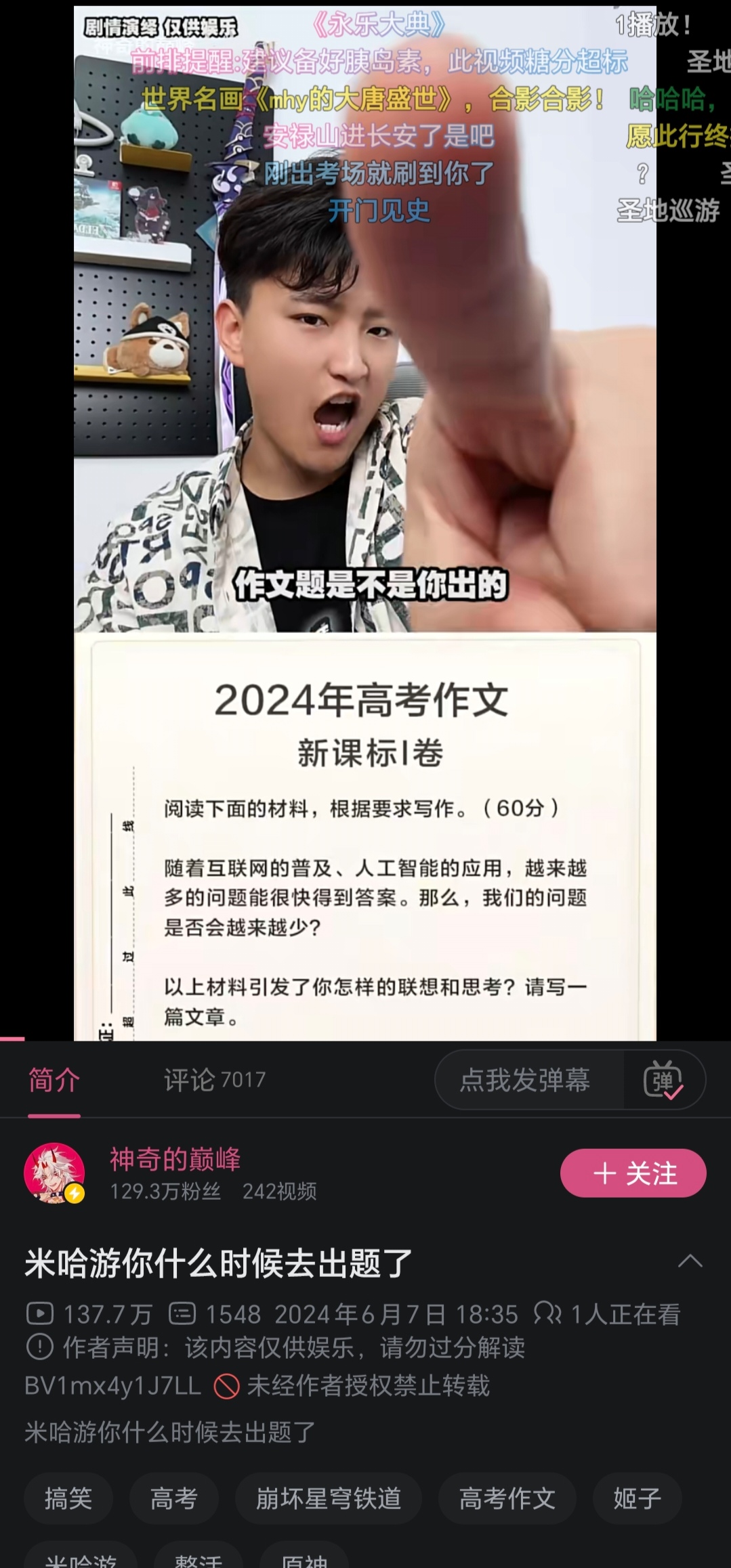The height and width of the screenshot is (1568, 731).
Task: Open the 崩坏星穹铁道 tag
Action: pyautogui.click(x=328, y=1498)
